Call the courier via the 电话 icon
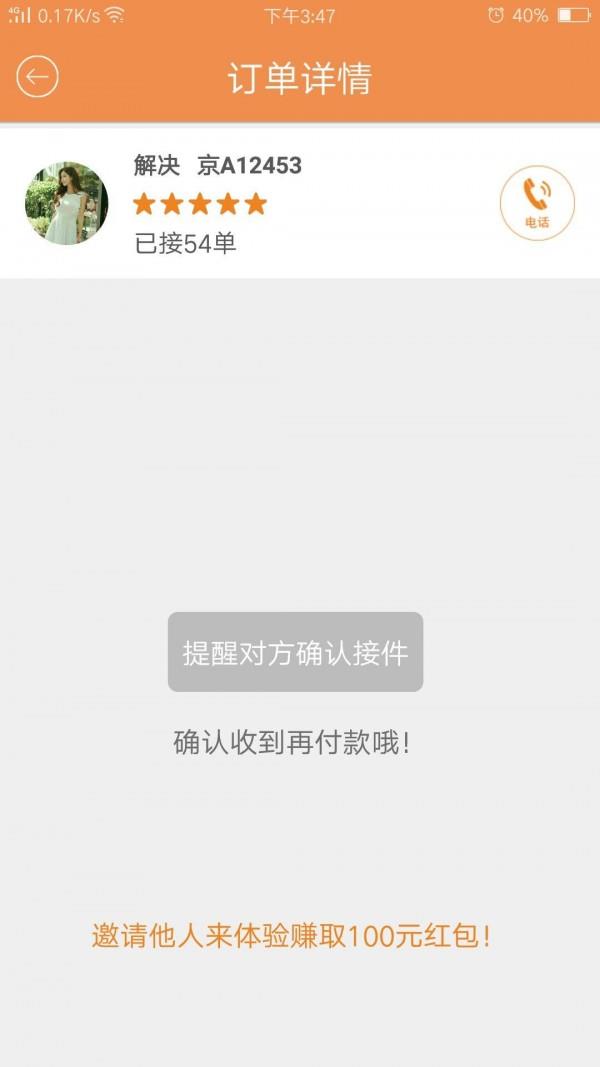This screenshot has height=1067, width=600. (x=537, y=203)
